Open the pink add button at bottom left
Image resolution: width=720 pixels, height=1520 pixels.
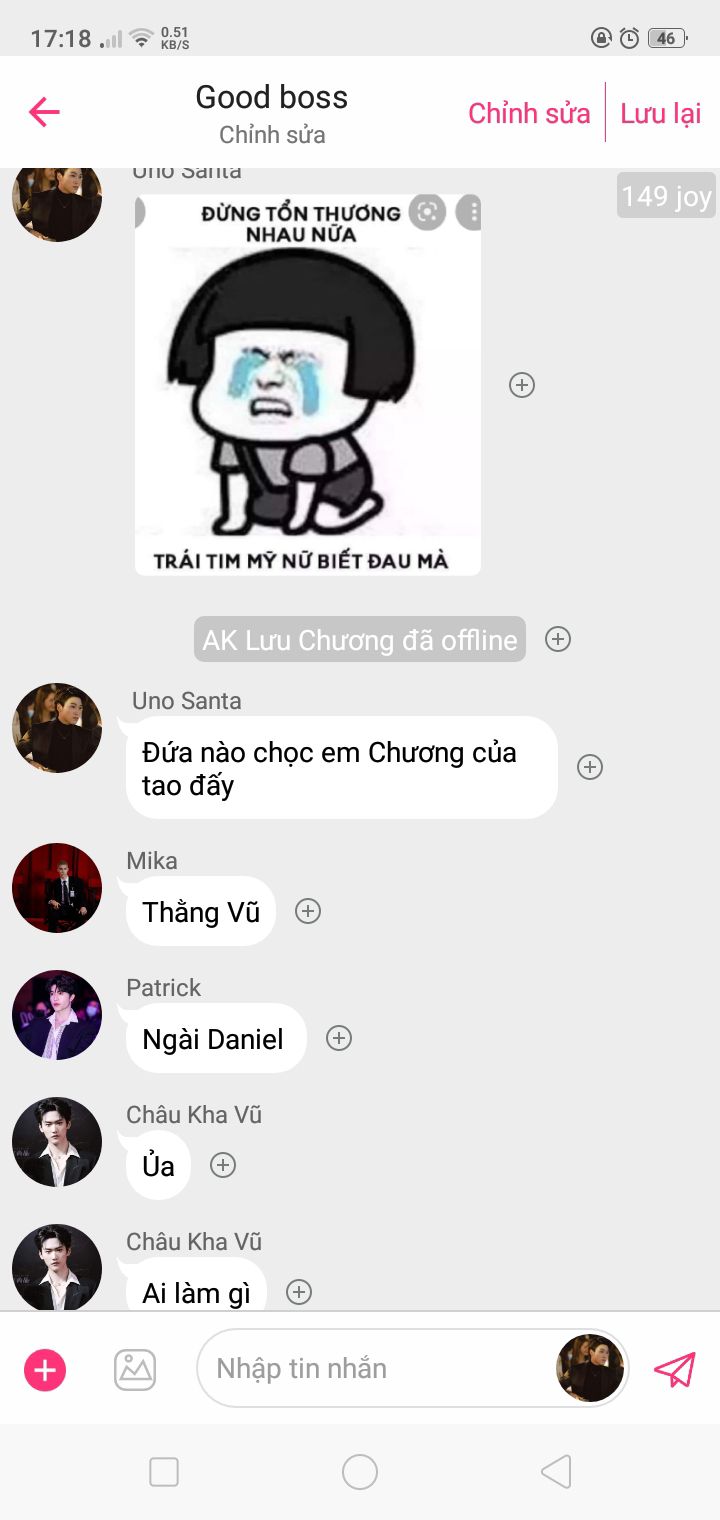click(x=45, y=1369)
